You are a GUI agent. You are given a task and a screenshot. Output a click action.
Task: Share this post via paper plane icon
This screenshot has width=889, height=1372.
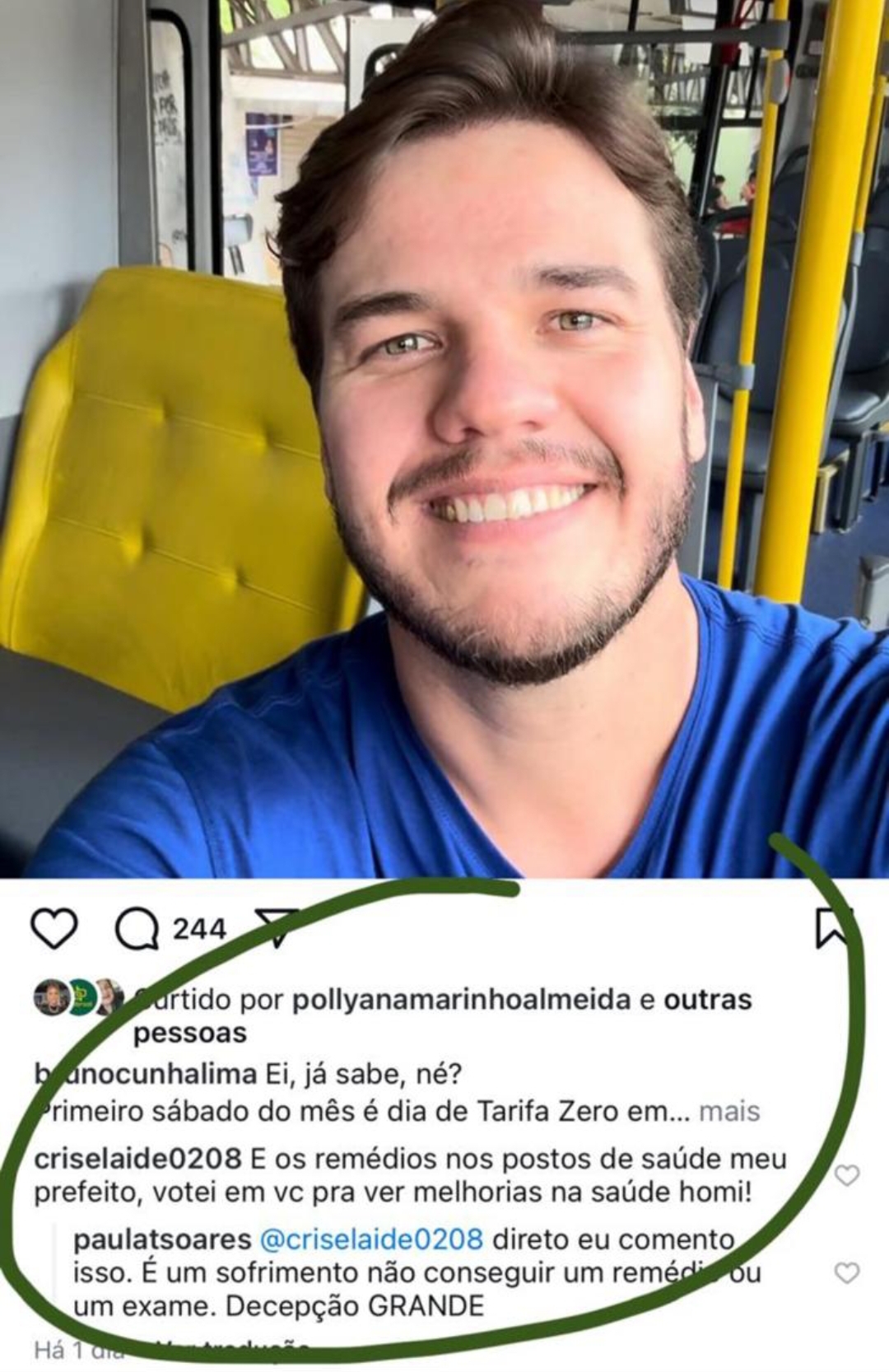coord(277,926)
